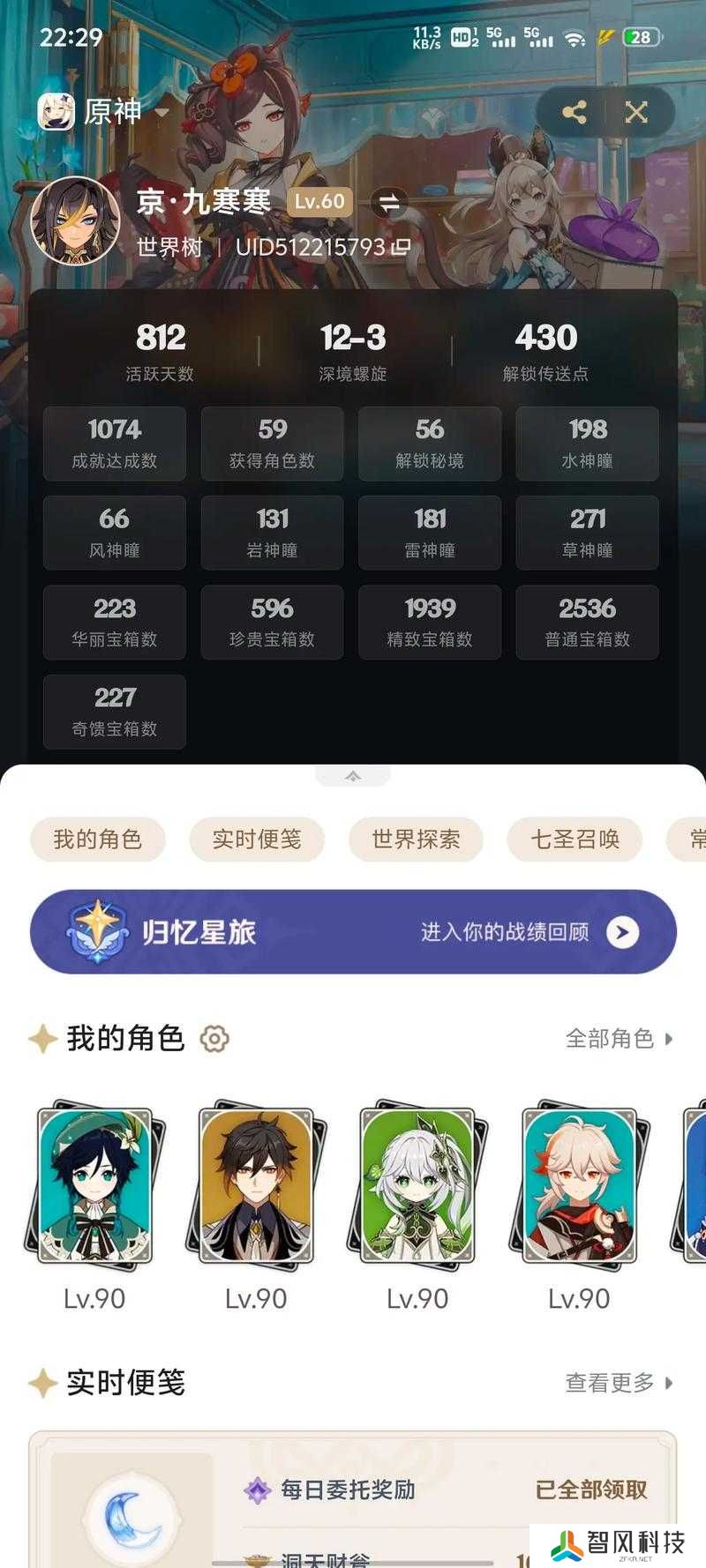Open the settings gear next to 我的角色
706x1568 pixels.
click(214, 1038)
